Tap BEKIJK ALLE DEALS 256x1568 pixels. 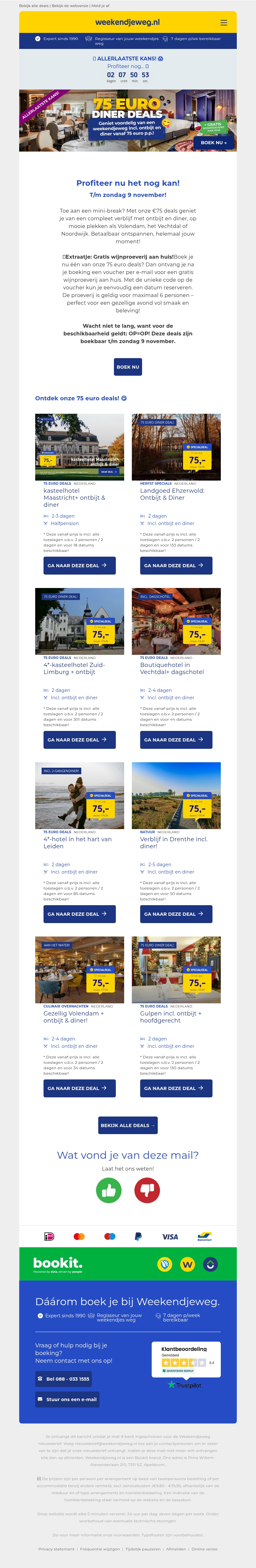coord(128,1125)
